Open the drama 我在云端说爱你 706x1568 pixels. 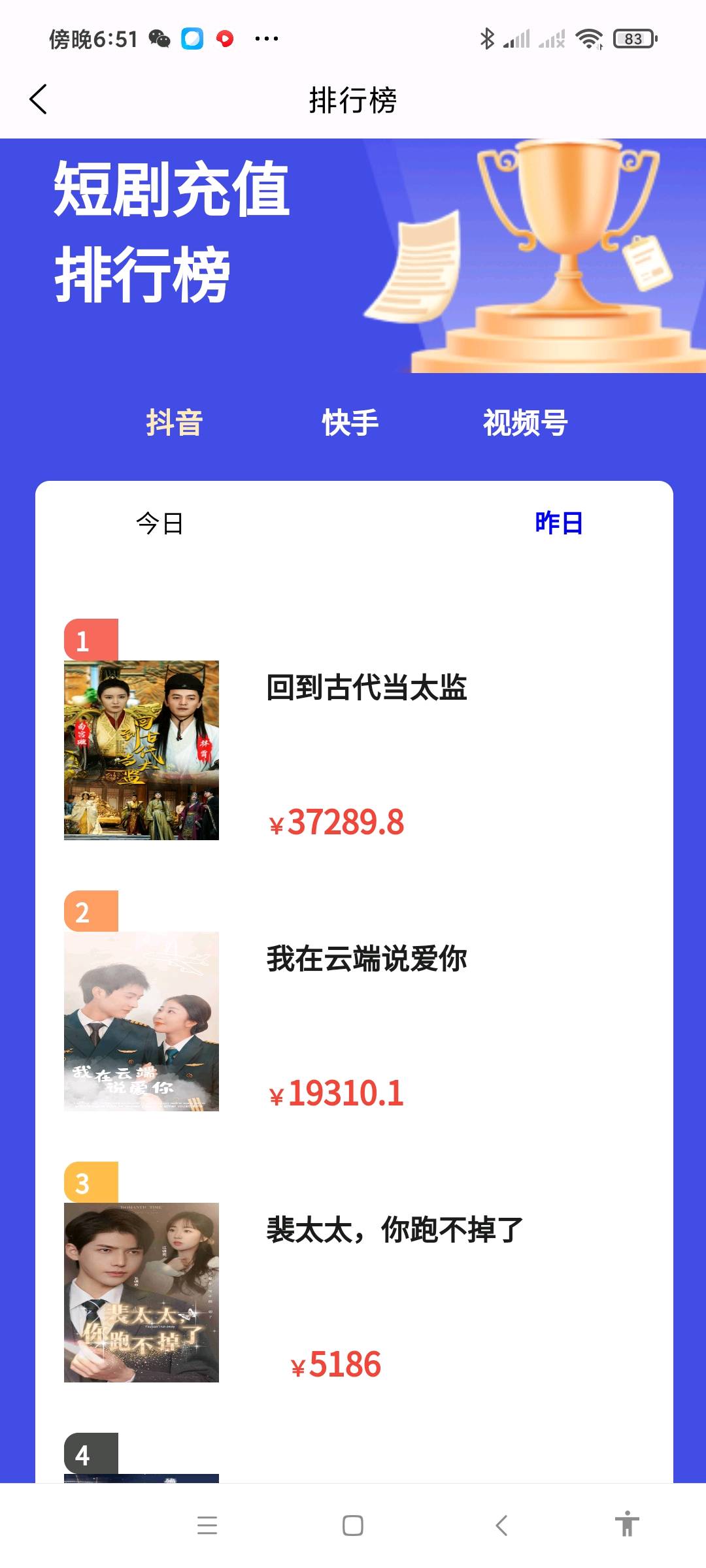366,959
